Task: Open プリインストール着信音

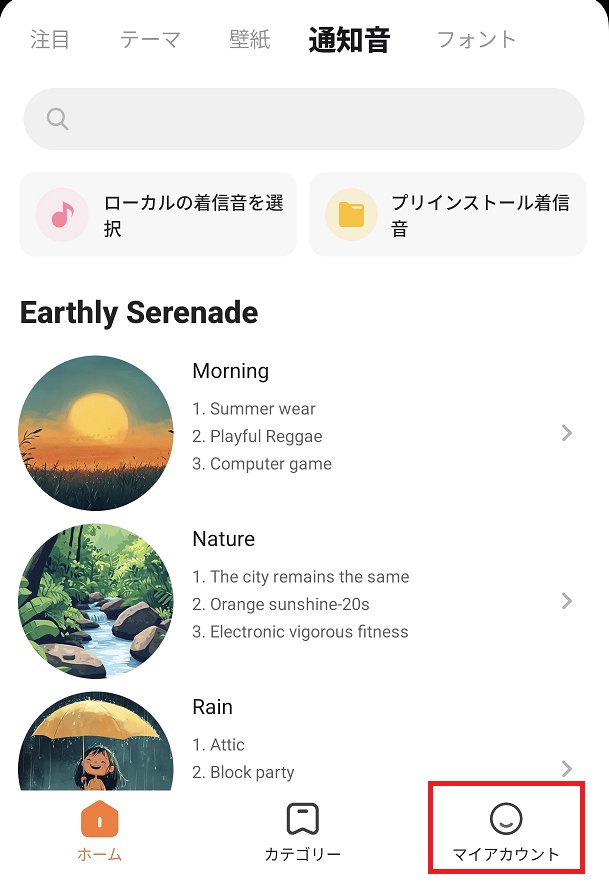Action: (447, 215)
